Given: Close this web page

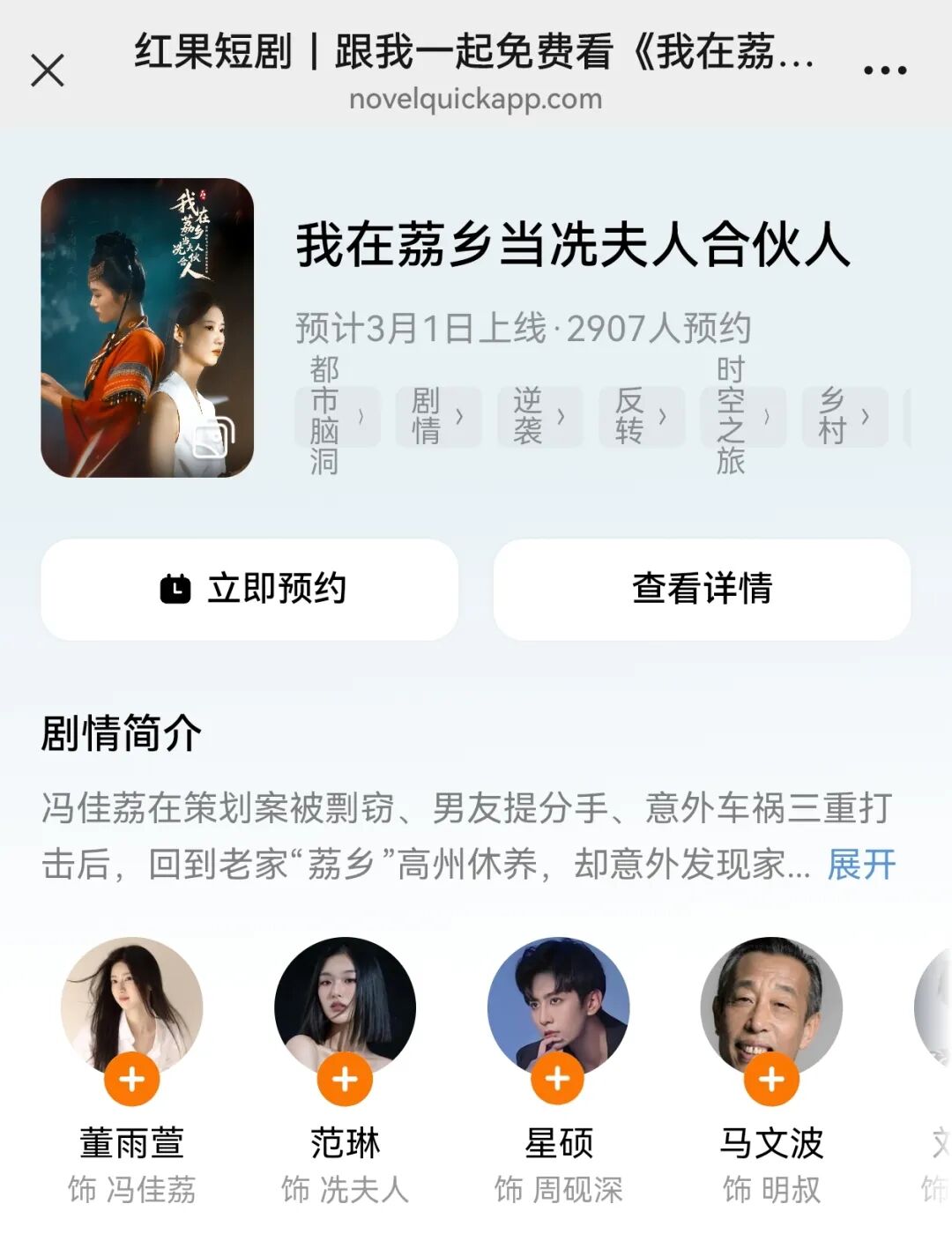Looking at the screenshot, I should 48,71.
